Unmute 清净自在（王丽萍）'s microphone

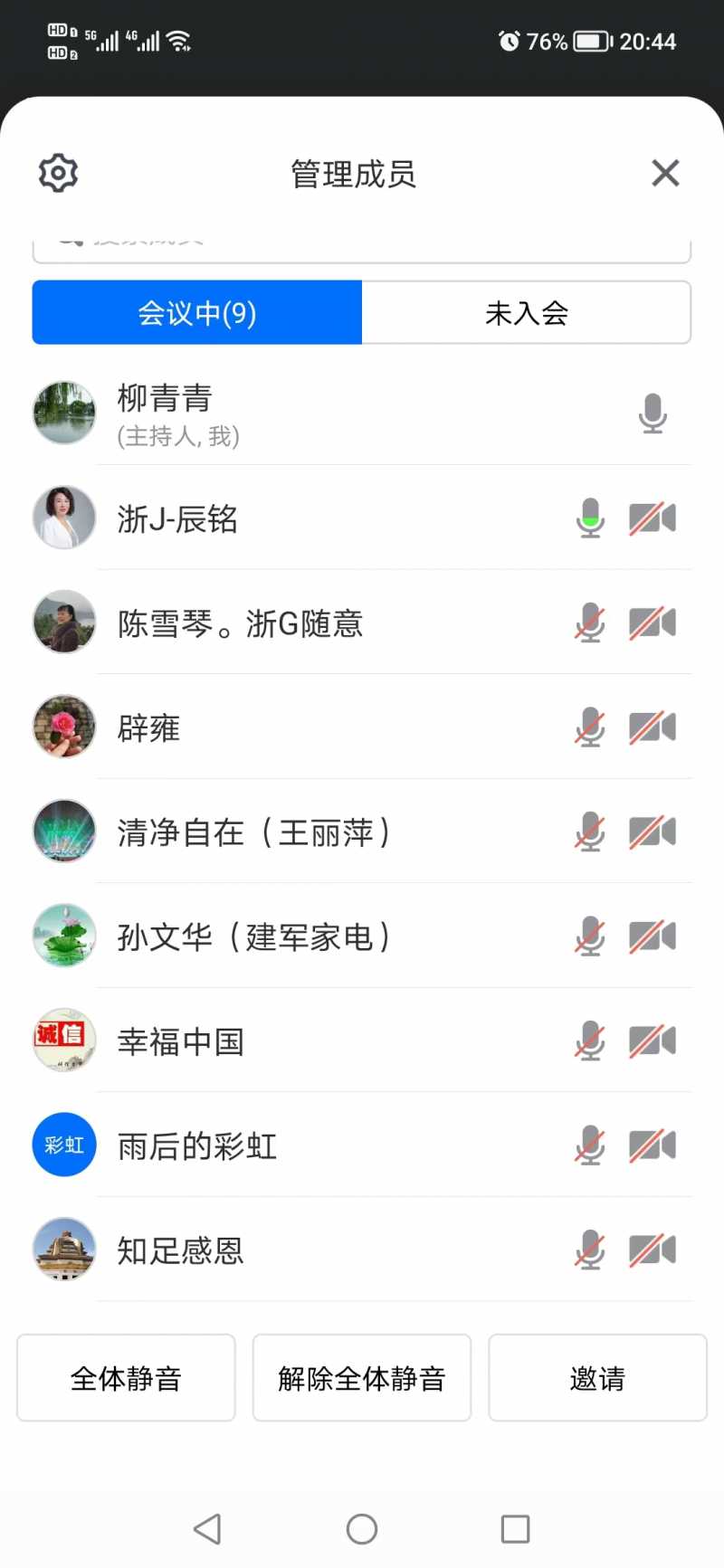590,832
